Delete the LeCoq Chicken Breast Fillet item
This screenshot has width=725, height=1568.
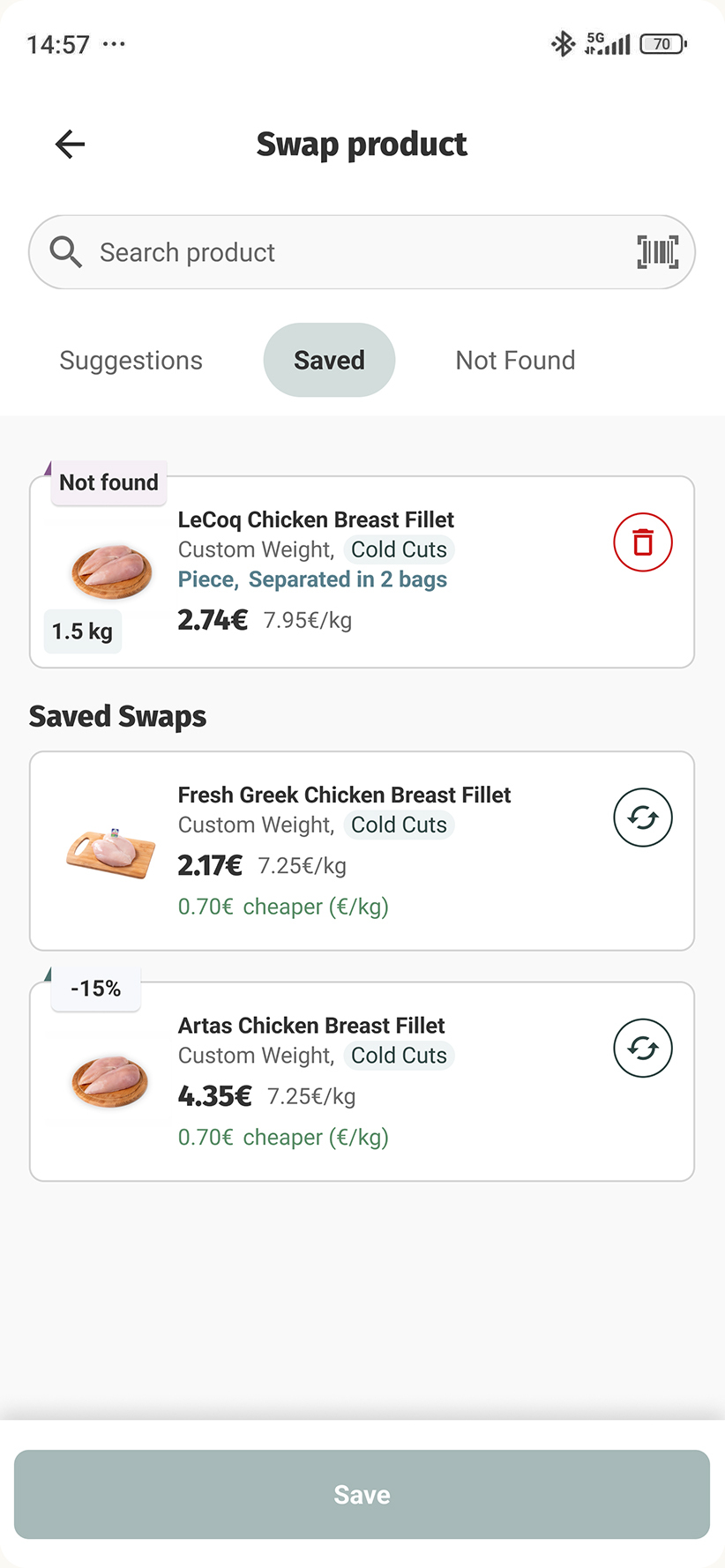pyautogui.click(x=643, y=542)
